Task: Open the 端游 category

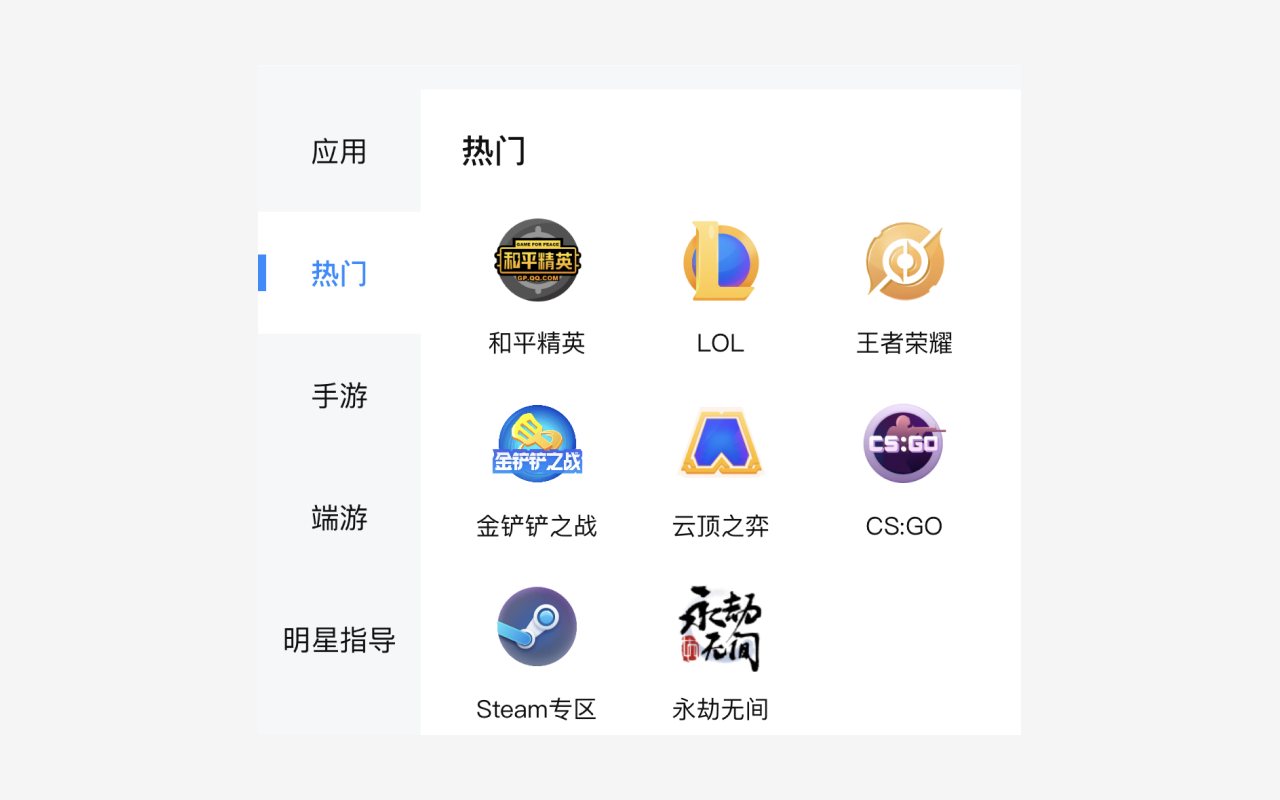Action: tap(339, 518)
